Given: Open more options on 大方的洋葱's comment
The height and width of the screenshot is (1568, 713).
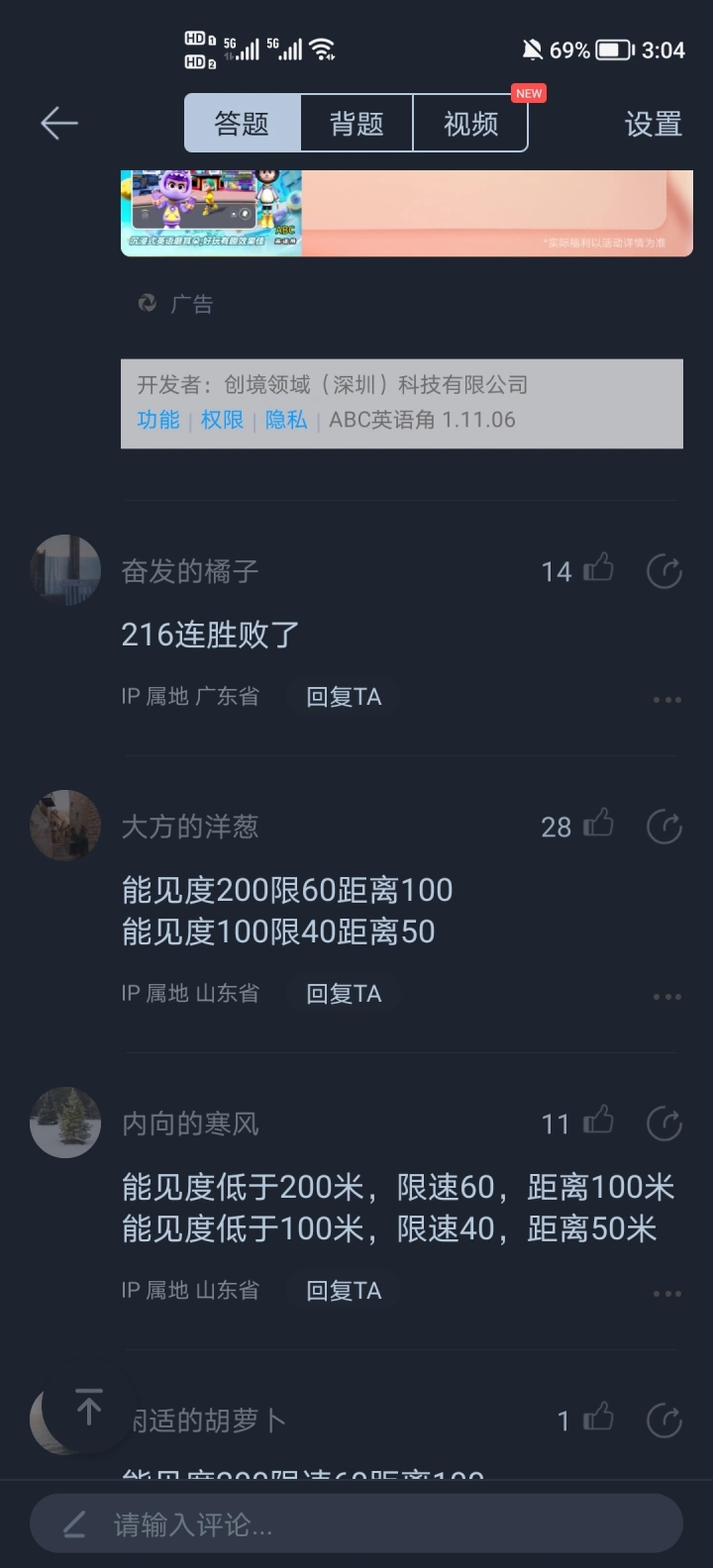Looking at the screenshot, I should click(666, 996).
